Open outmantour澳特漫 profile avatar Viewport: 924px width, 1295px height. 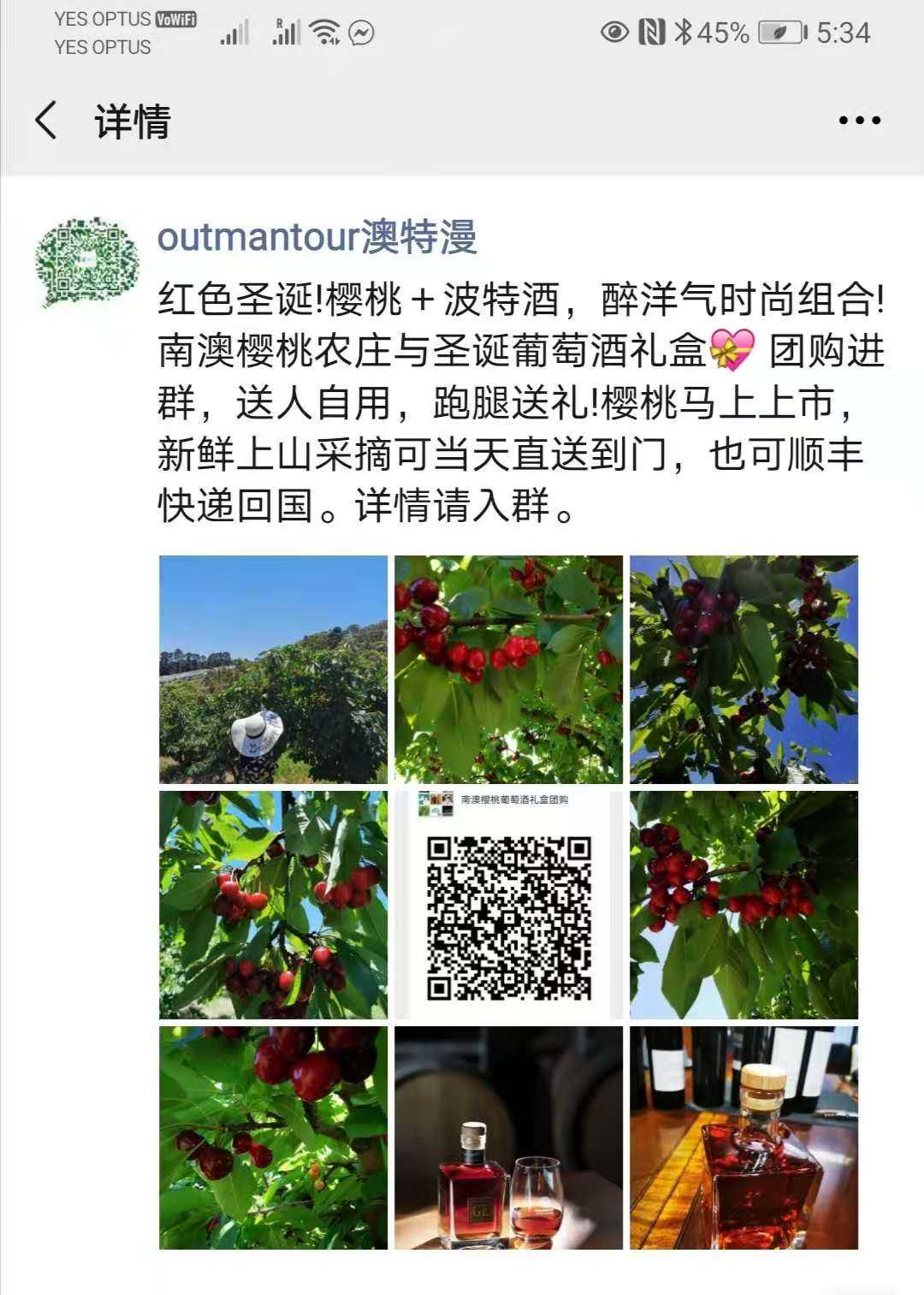tap(87, 262)
